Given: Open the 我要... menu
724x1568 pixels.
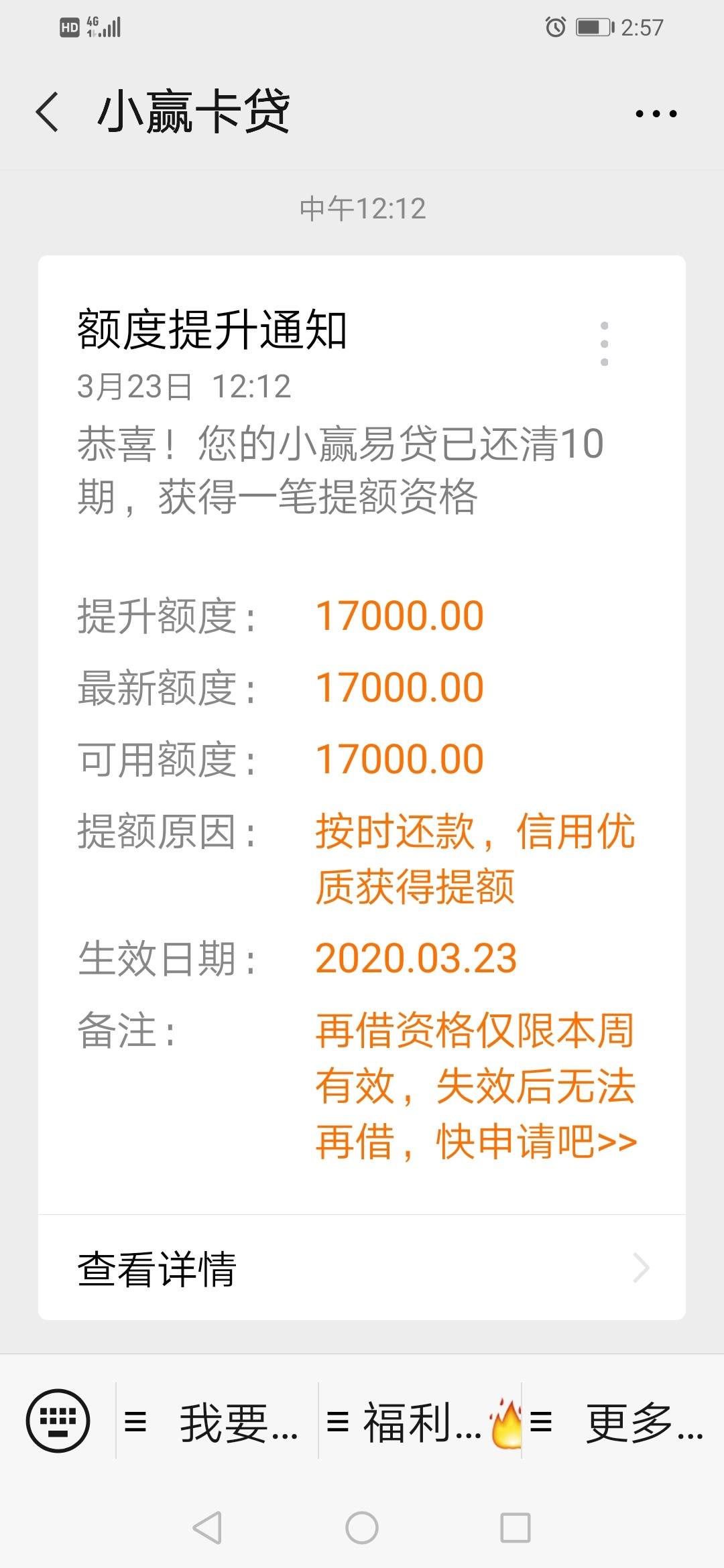Looking at the screenshot, I should click(x=217, y=1421).
